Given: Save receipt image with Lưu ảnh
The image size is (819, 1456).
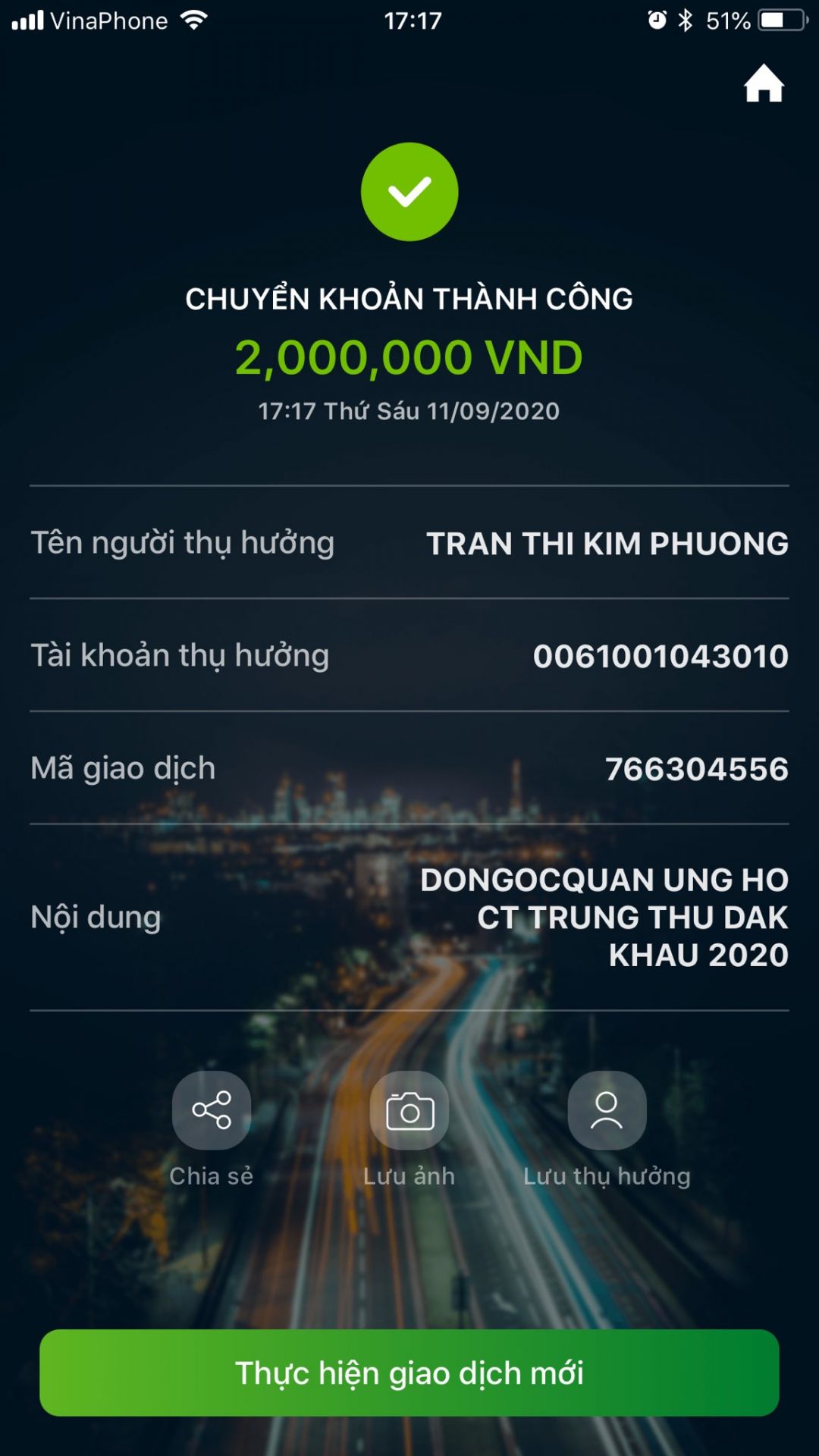Looking at the screenshot, I should 409,1111.
